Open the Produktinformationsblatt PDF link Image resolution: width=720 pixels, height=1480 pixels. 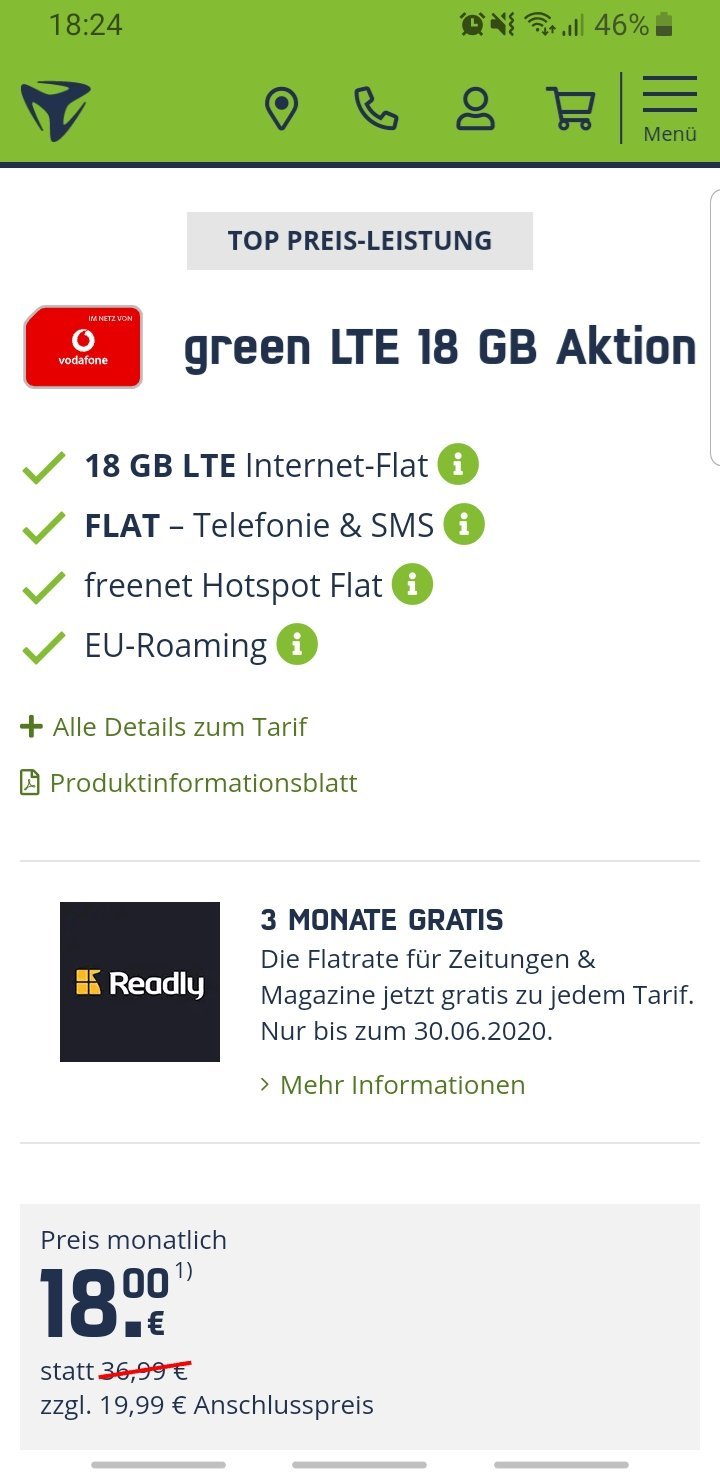click(189, 783)
